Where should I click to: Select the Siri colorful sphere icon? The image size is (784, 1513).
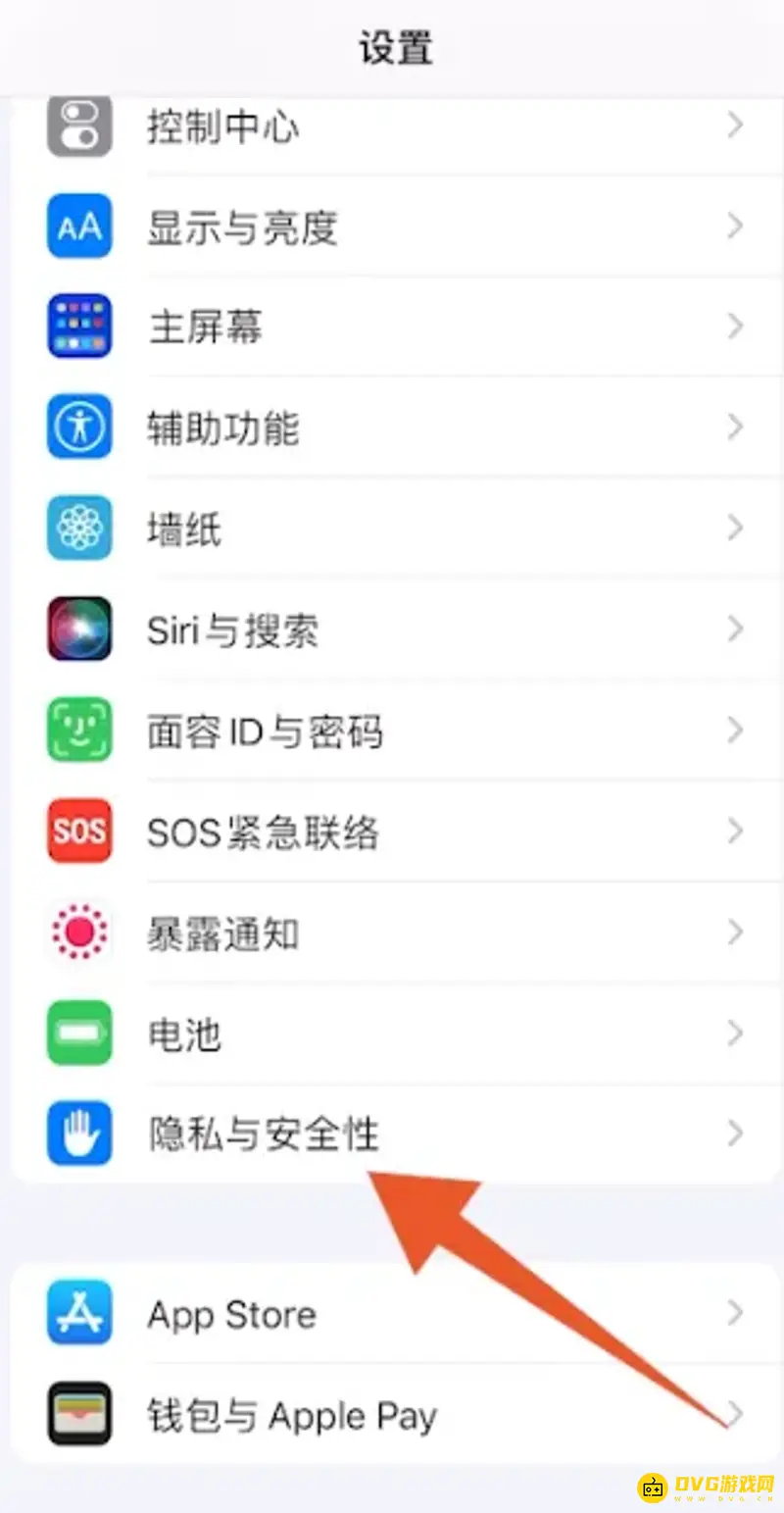[78, 630]
